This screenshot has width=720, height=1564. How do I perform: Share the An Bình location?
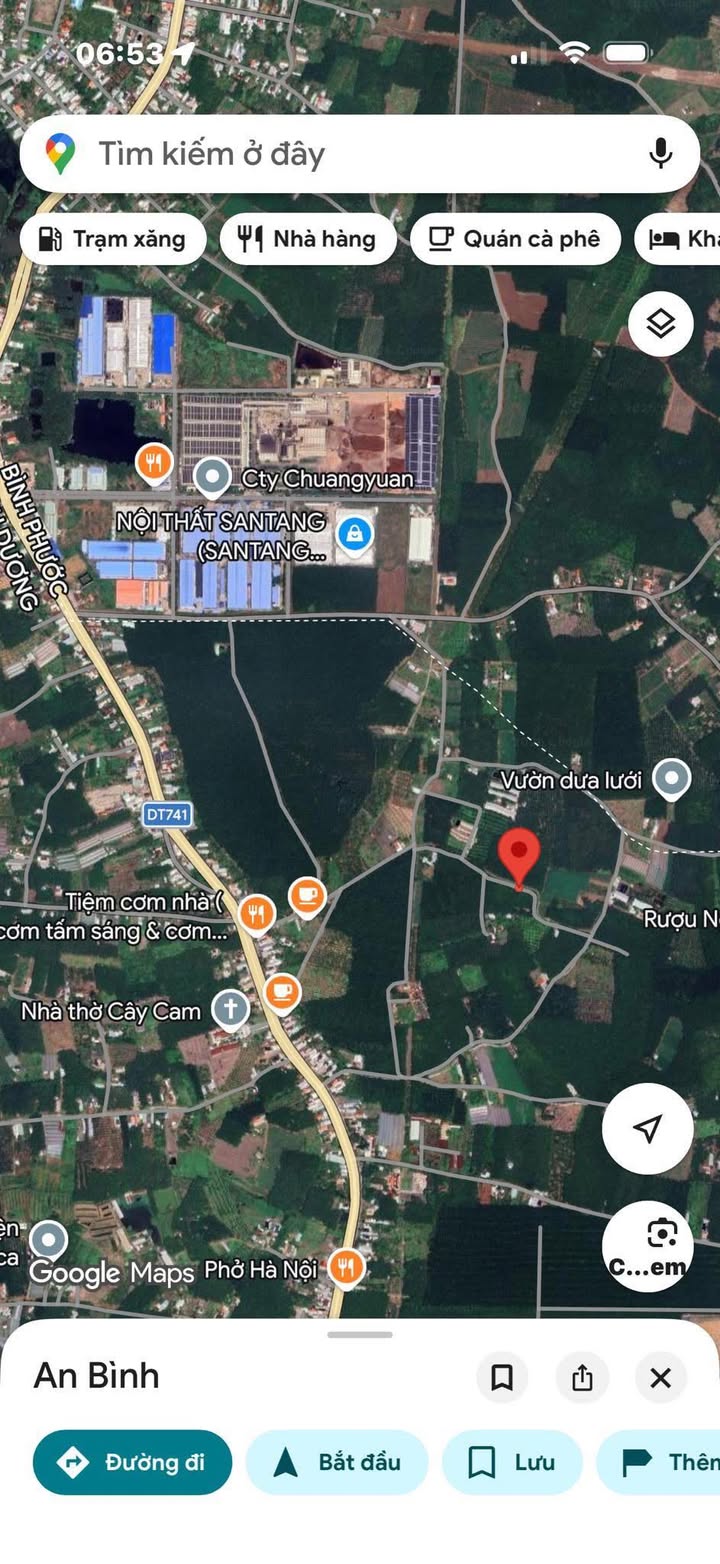(x=582, y=1378)
